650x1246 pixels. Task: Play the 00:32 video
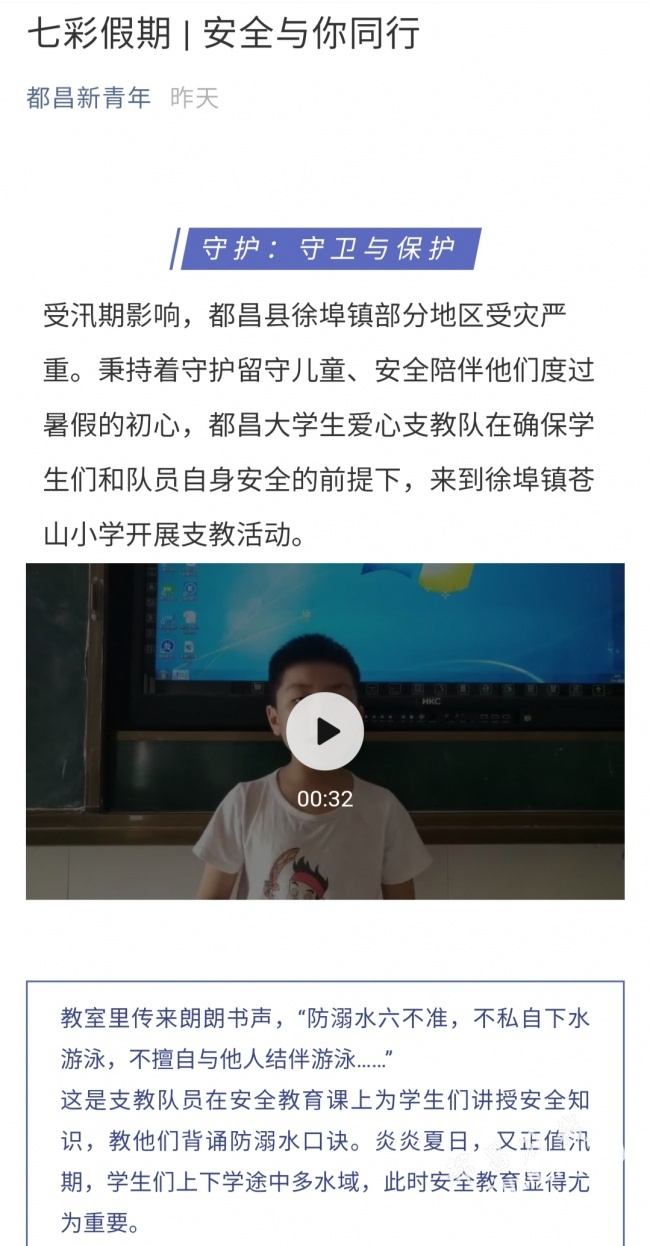pyautogui.click(x=325, y=731)
